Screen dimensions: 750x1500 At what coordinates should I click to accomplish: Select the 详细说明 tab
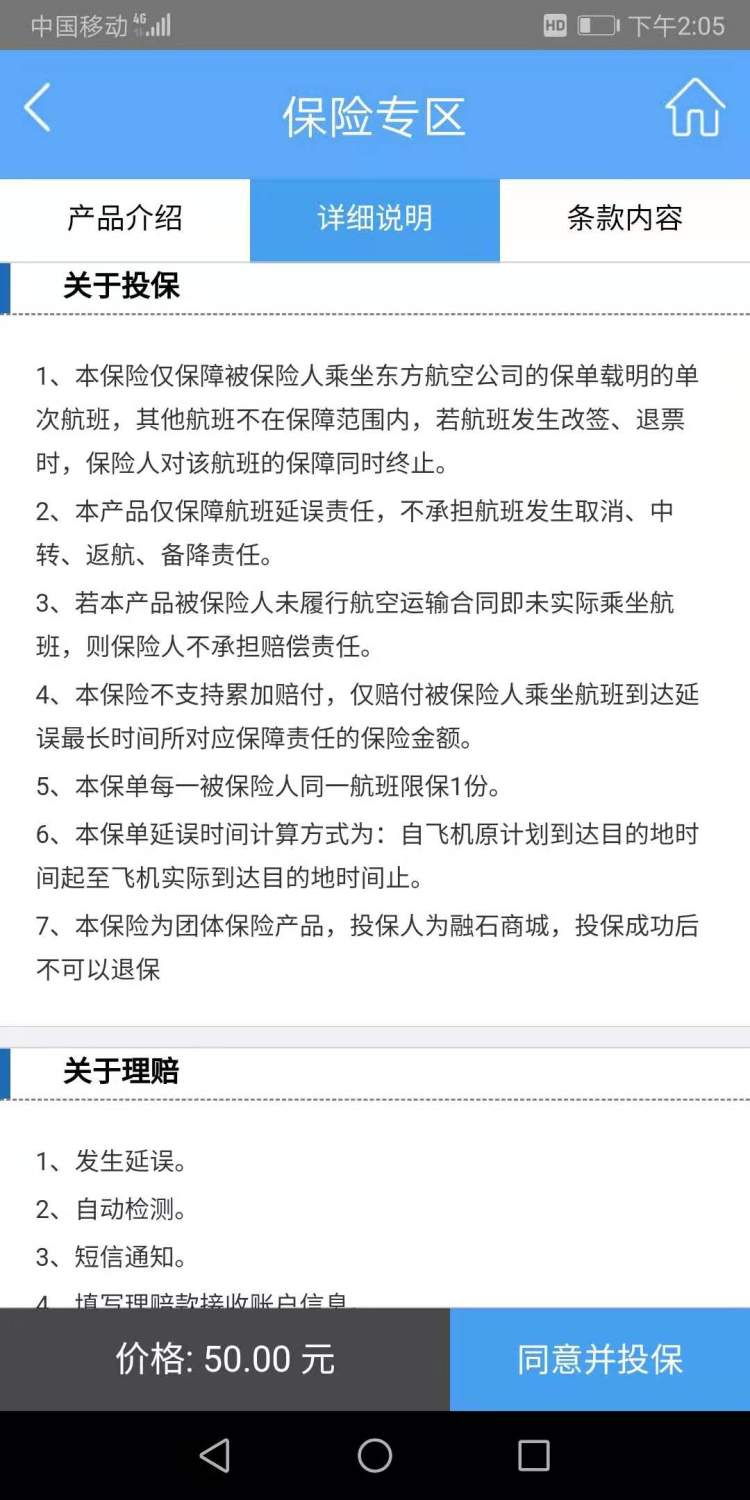click(x=375, y=218)
